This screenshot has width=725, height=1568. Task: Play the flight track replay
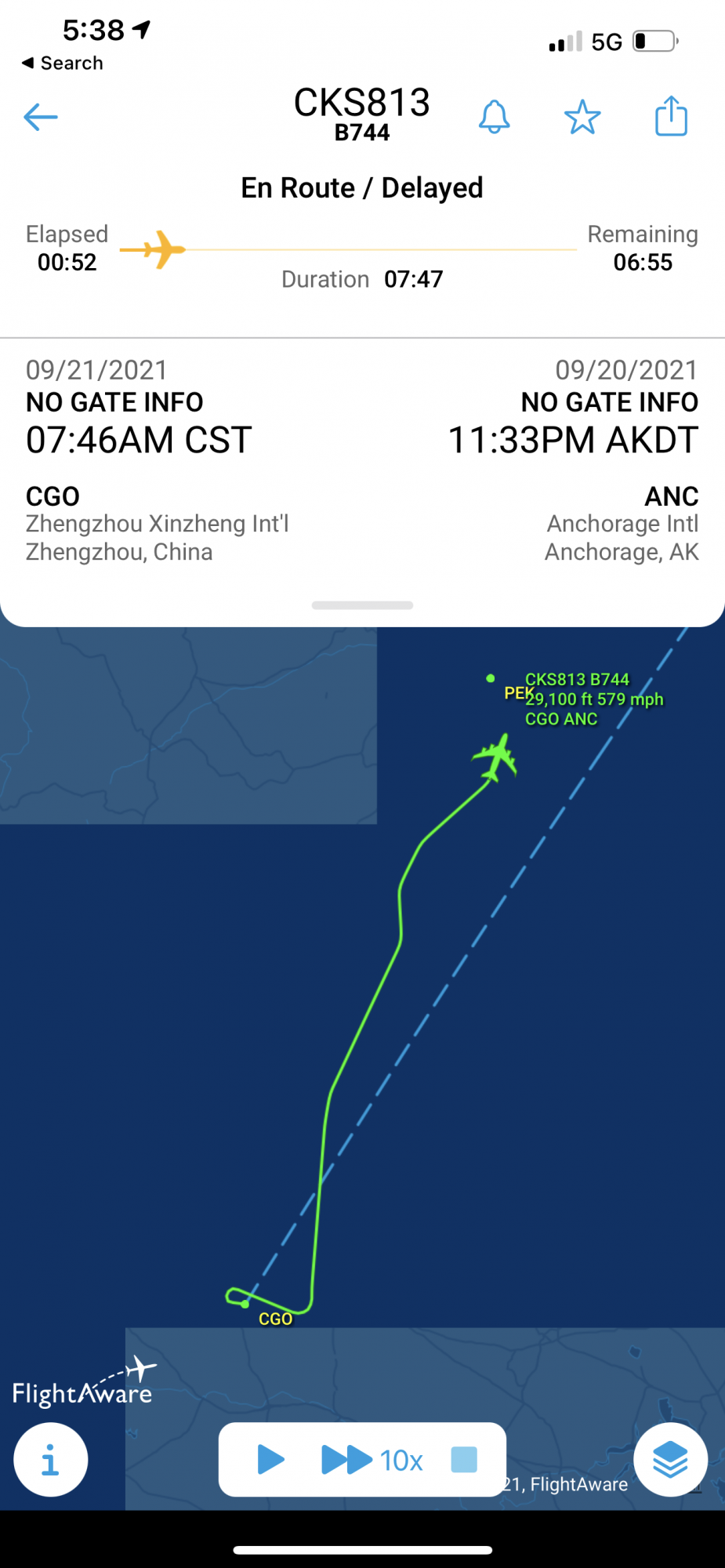(x=270, y=1460)
